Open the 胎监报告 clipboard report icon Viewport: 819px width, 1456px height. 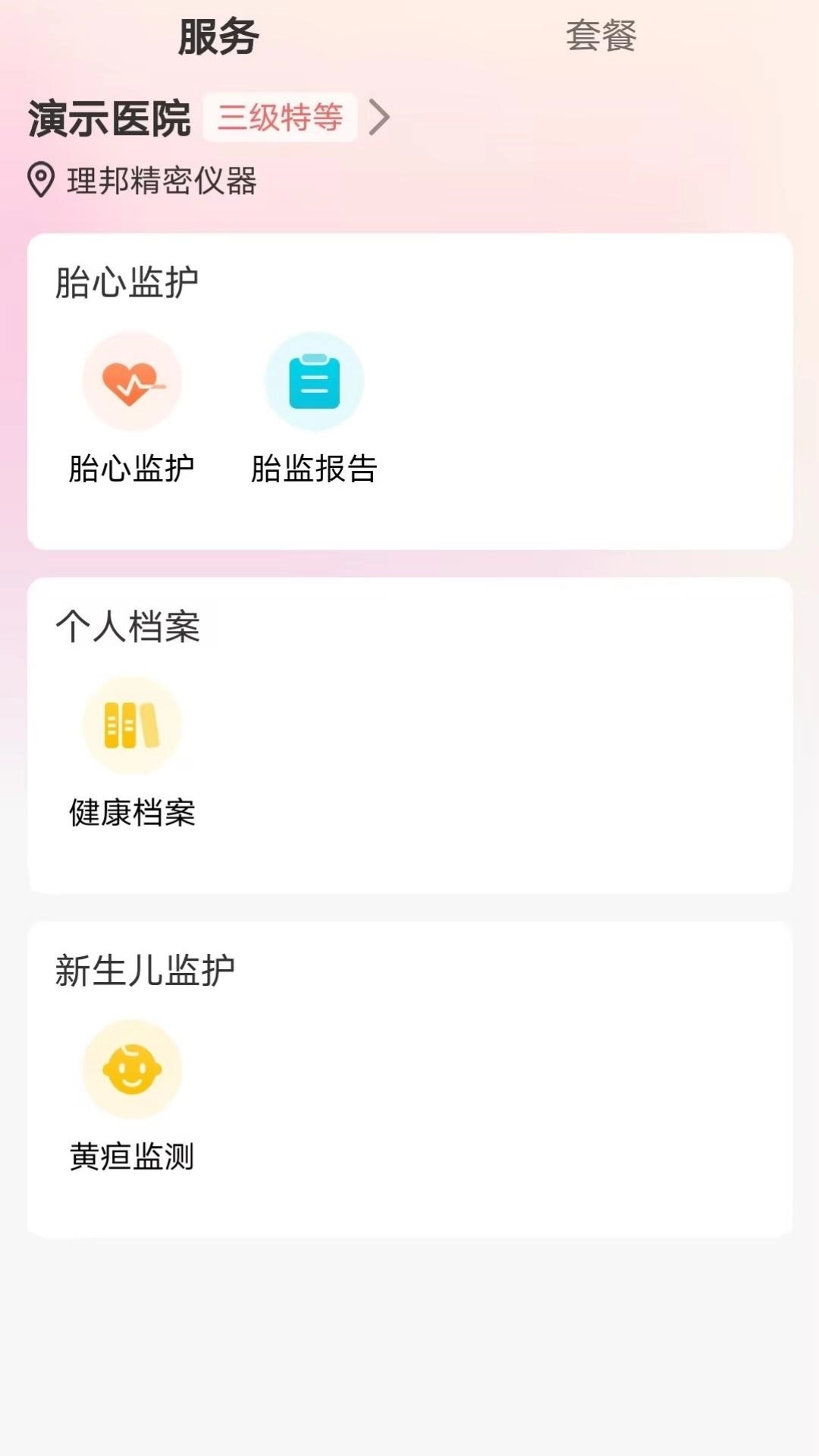315,381
